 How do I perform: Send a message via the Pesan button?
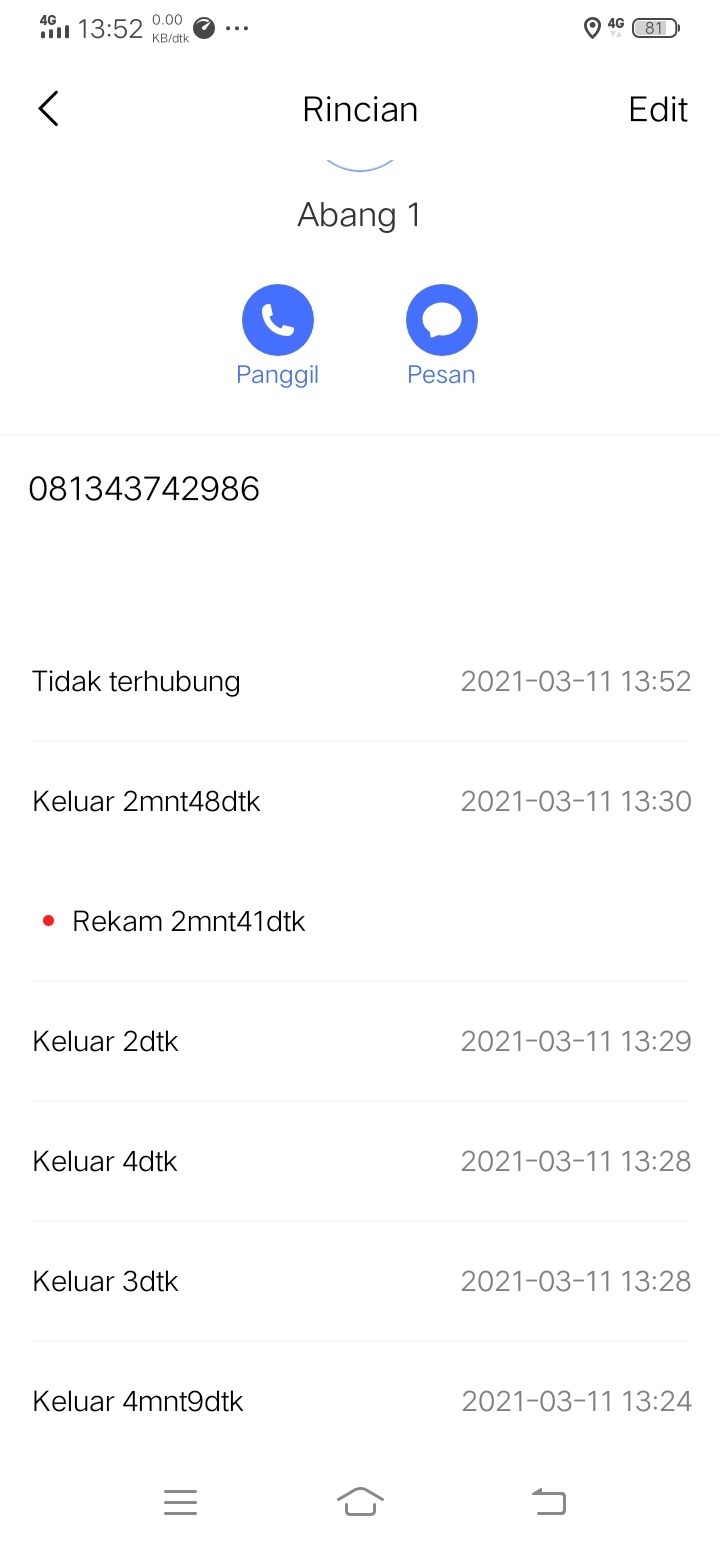pos(441,322)
